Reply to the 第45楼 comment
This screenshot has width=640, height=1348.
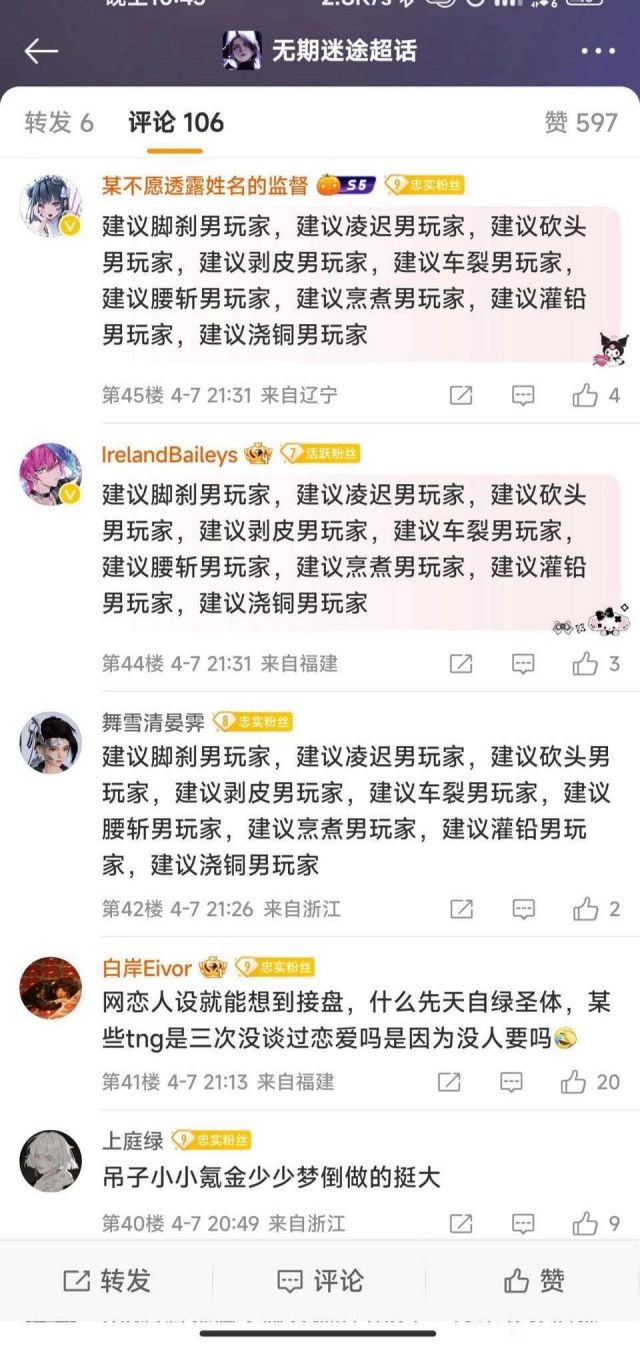pos(523,395)
